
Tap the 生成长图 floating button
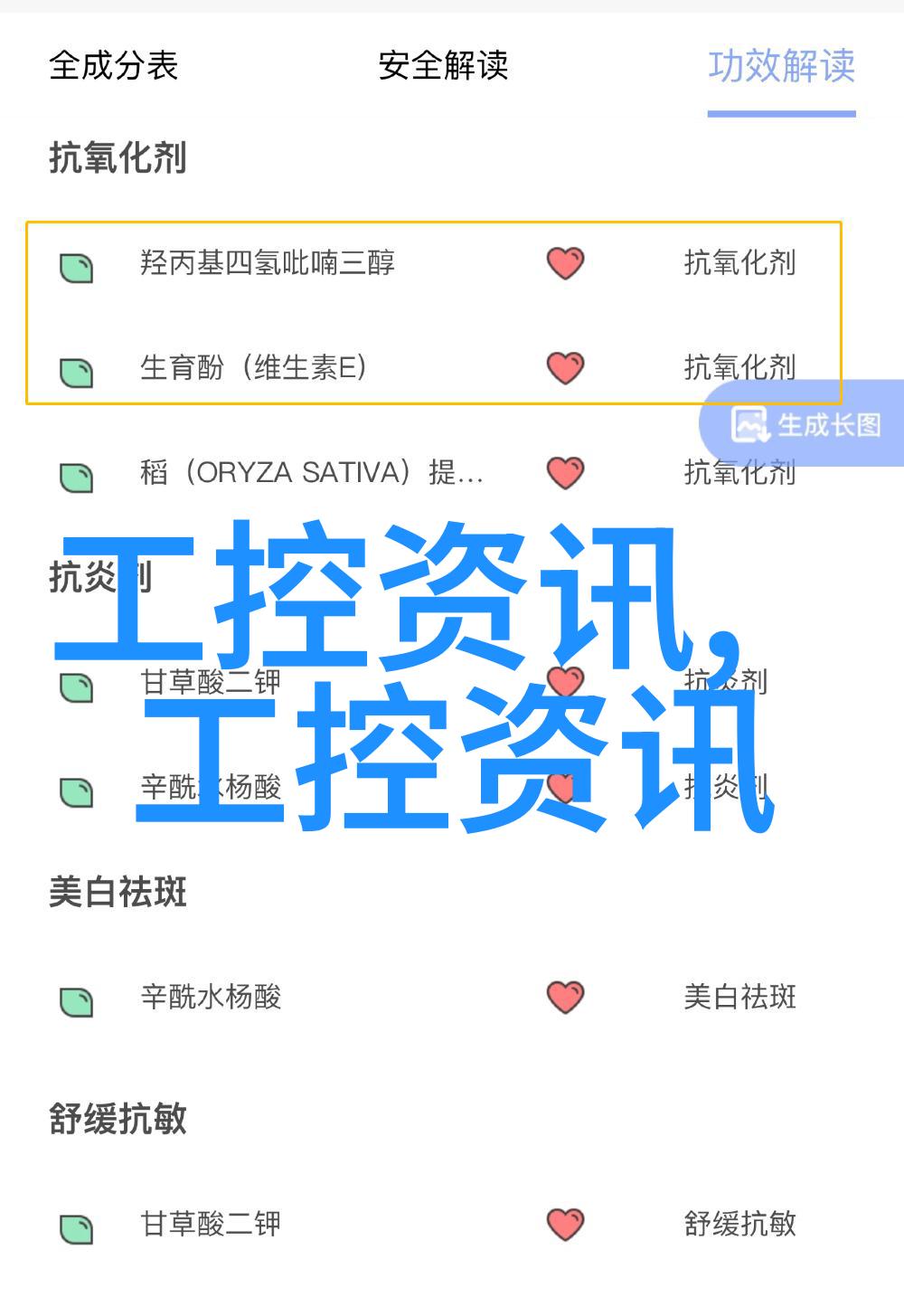coord(806,424)
